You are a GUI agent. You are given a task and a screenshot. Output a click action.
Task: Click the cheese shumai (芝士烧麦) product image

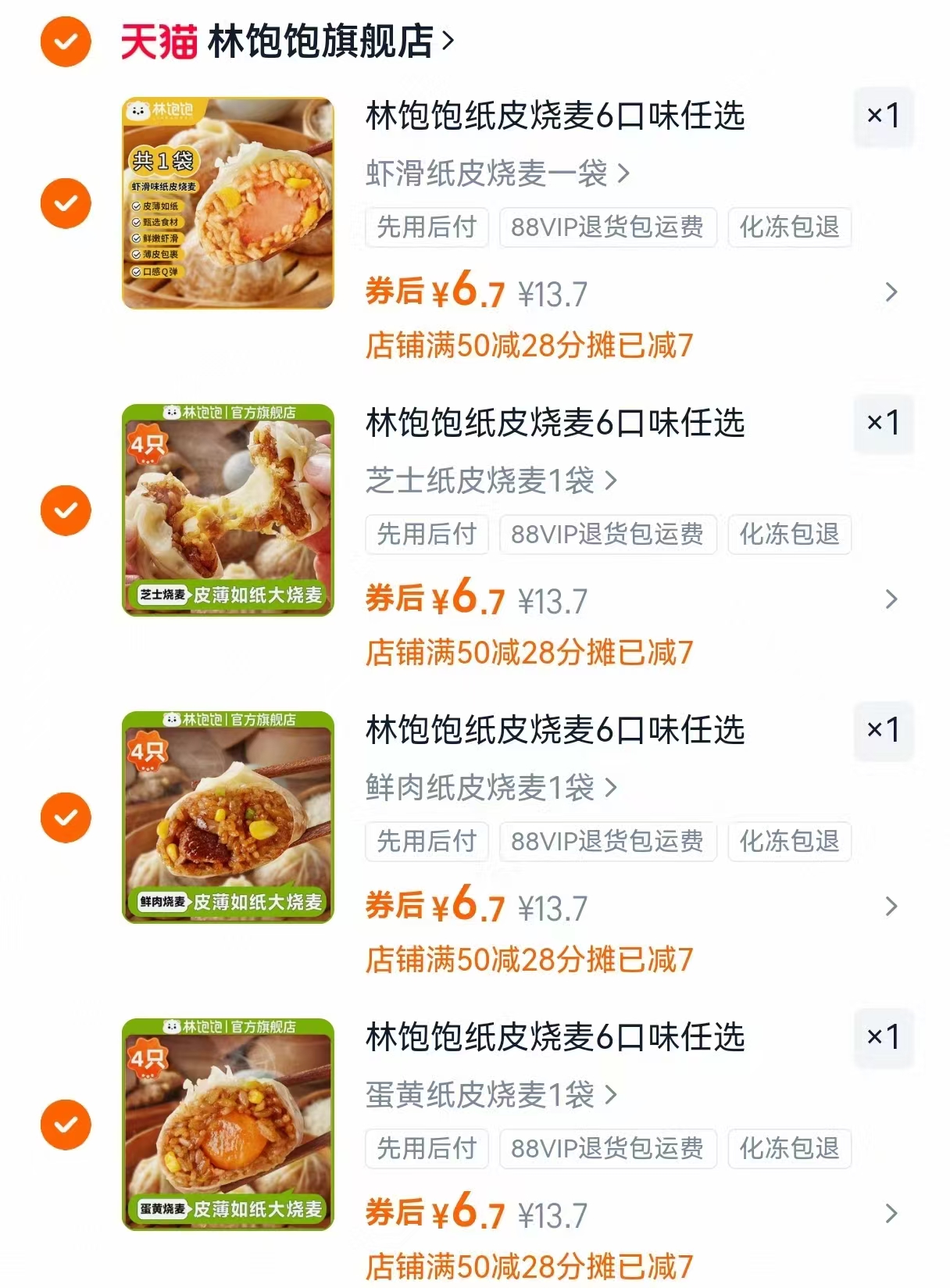tap(227, 509)
